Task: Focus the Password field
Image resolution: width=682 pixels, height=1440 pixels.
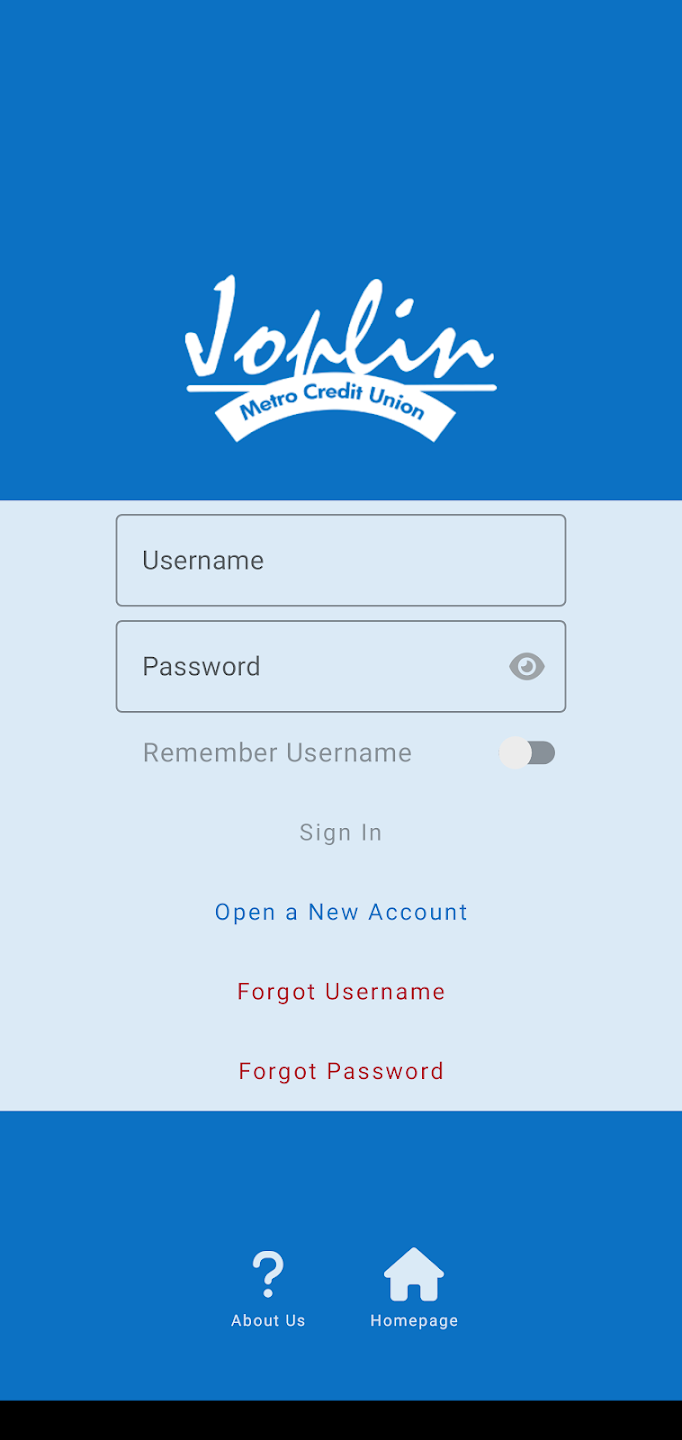Action: [341, 666]
